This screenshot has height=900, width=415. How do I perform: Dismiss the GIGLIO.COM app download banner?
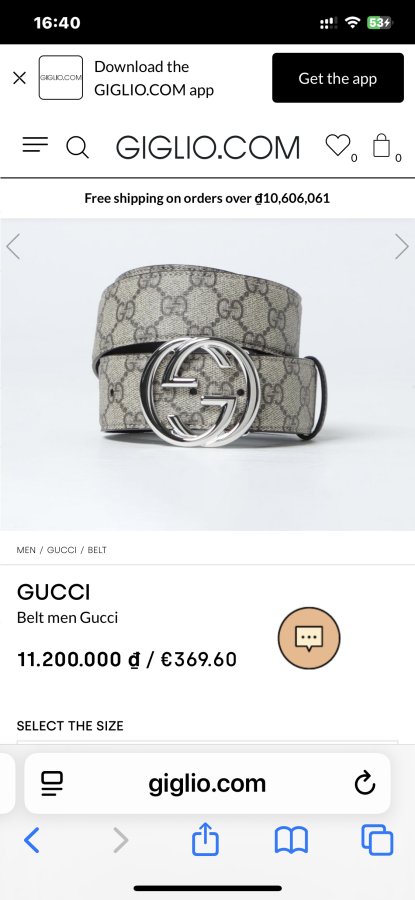[x=19, y=77]
